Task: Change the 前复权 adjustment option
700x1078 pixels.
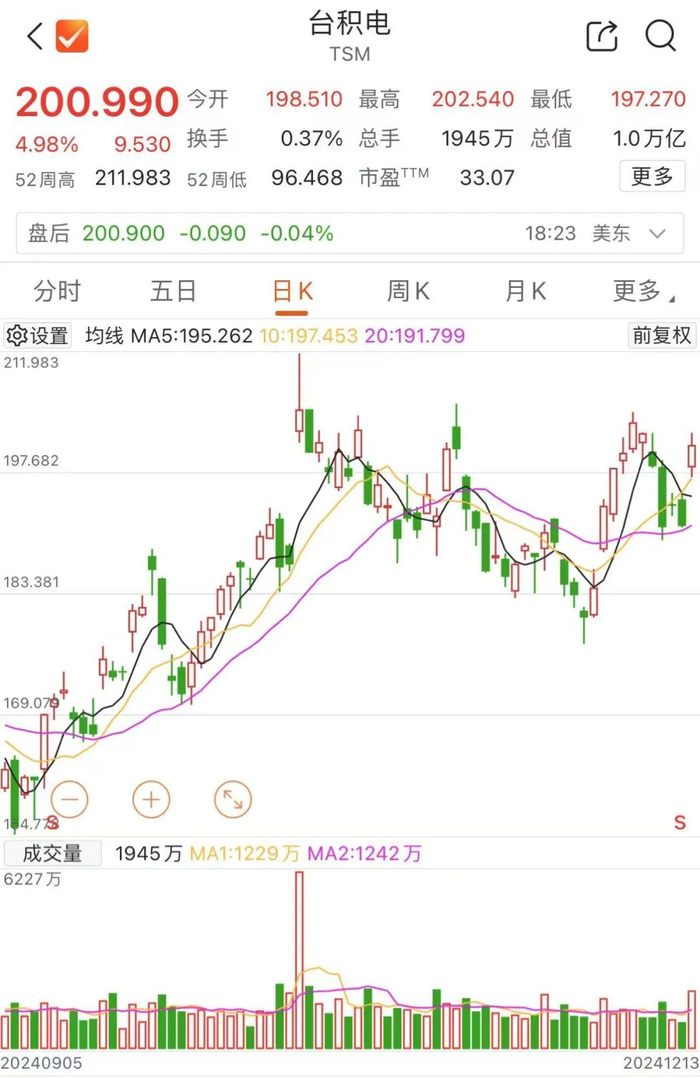Action: (x=661, y=336)
